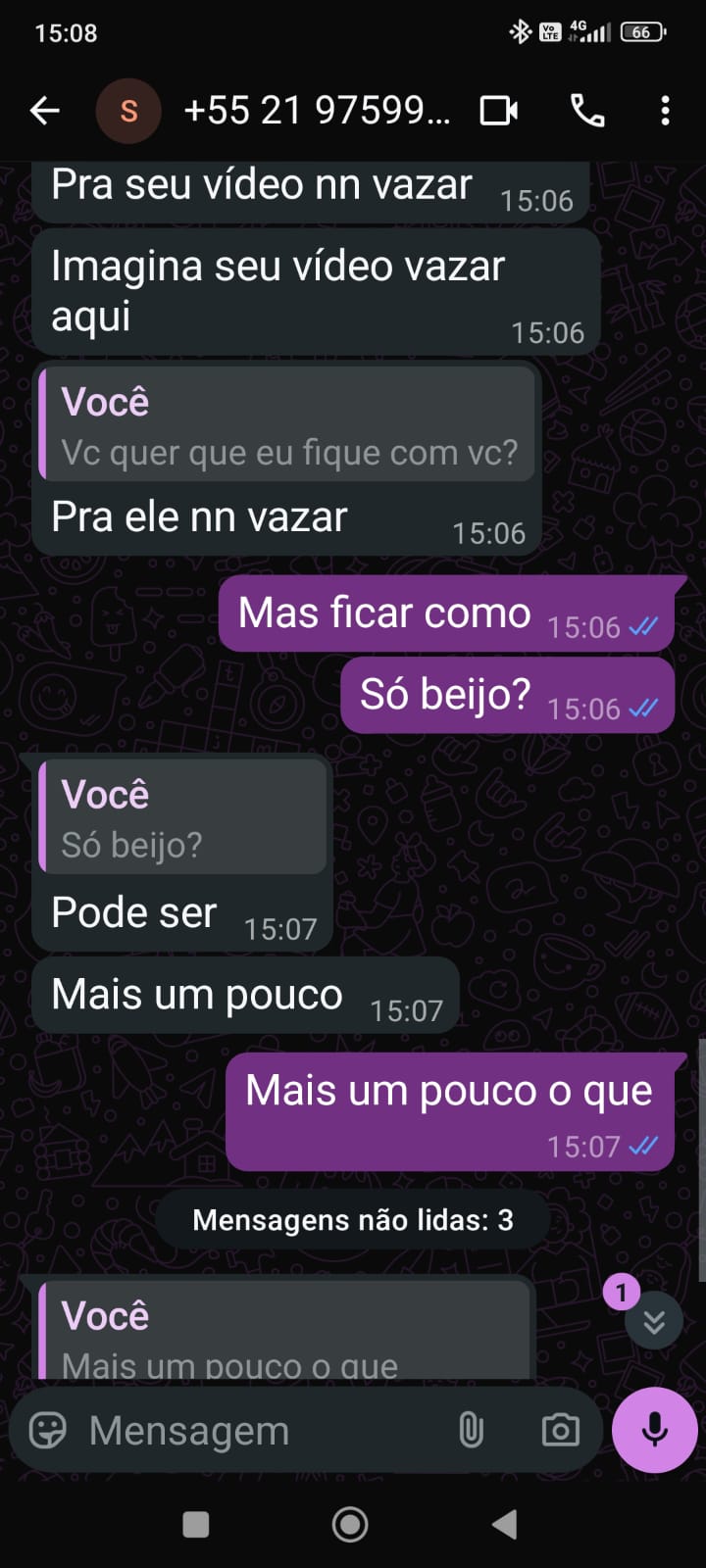Image resolution: width=706 pixels, height=1568 pixels.
Task: Open contact info for +55 21 97599
Action: coord(316,111)
